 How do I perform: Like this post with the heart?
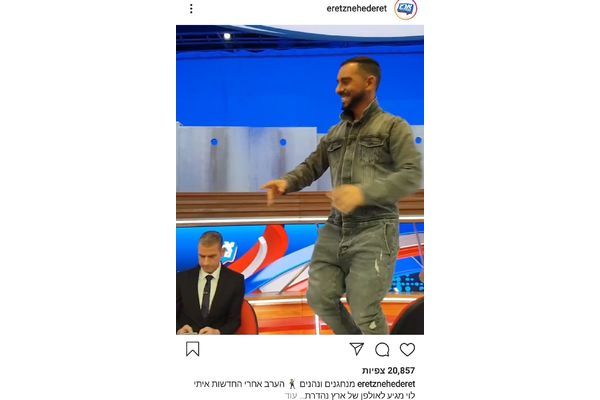coord(407,349)
